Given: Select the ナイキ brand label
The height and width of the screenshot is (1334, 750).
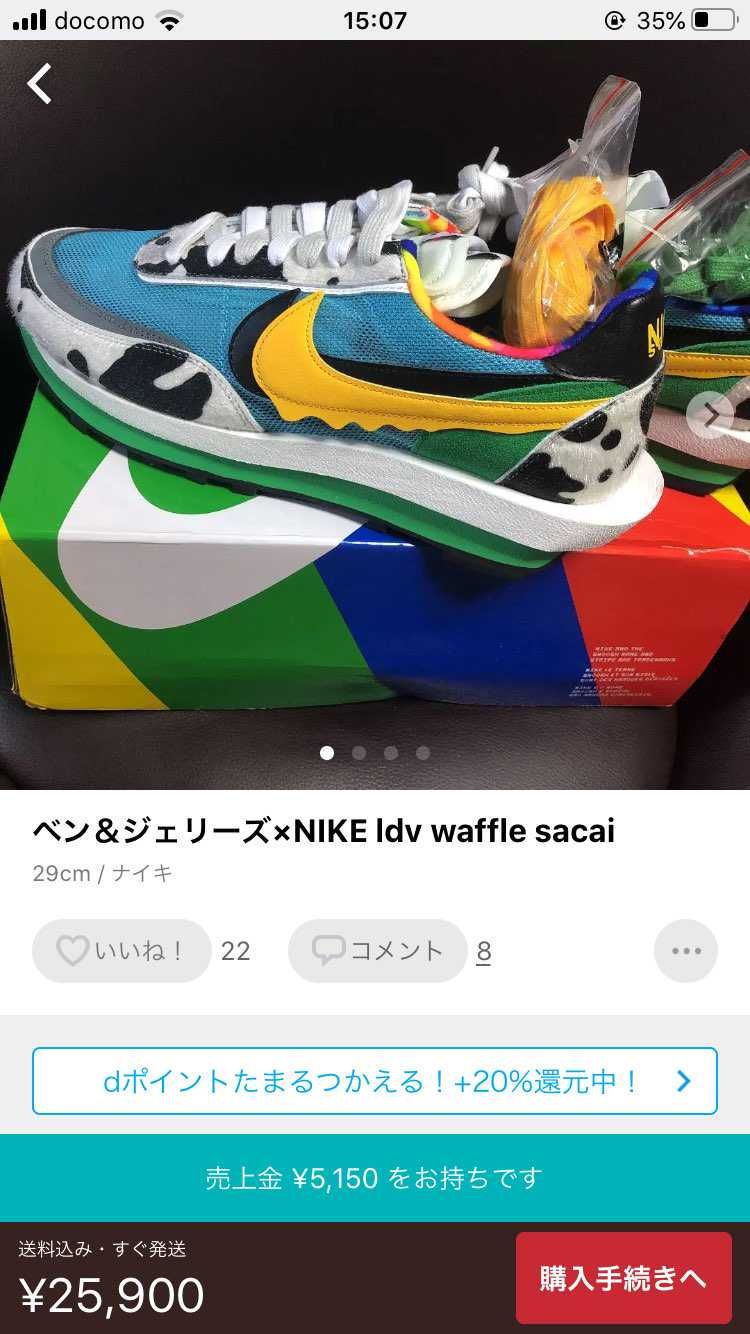Looking at the screenshot, I should (142, 873).
